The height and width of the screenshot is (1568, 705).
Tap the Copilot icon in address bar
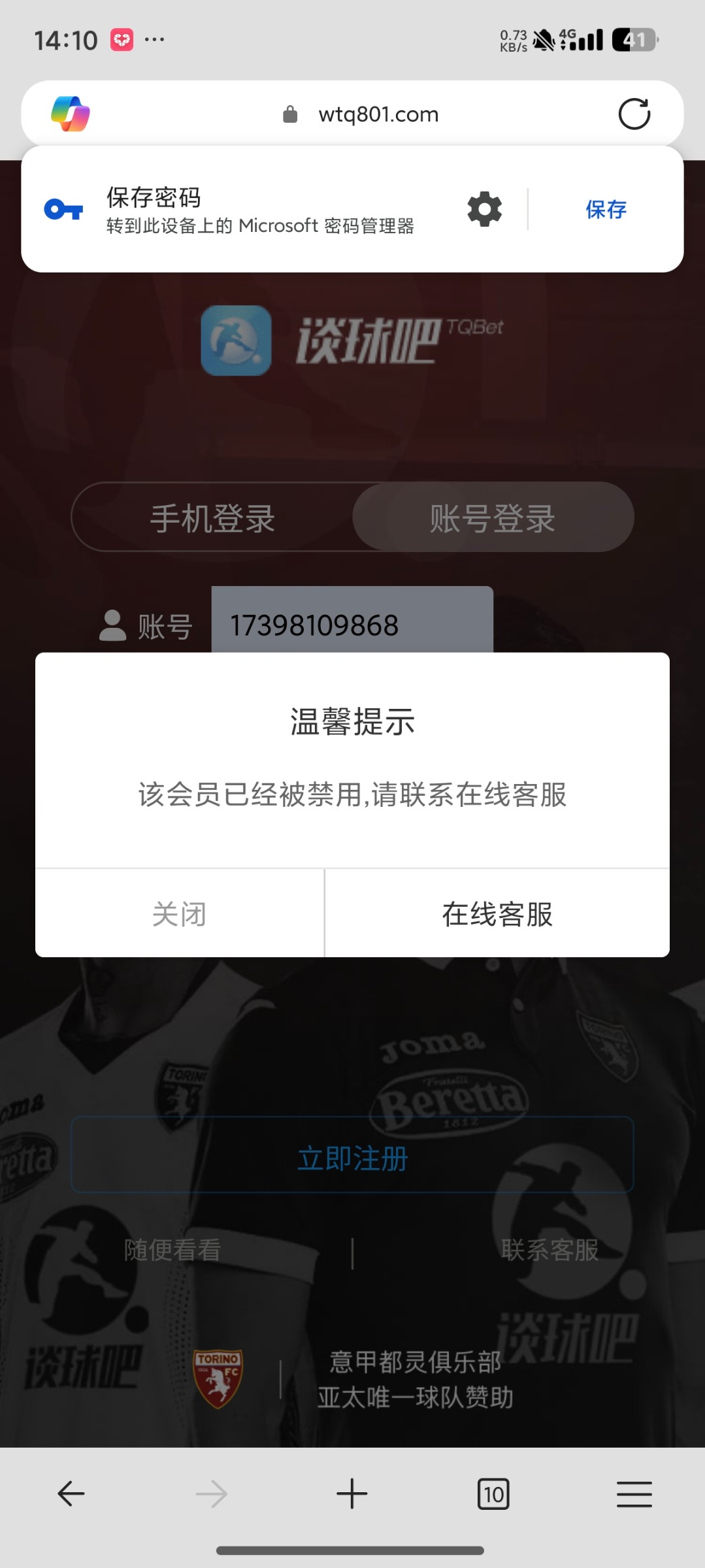coord(71,114)
